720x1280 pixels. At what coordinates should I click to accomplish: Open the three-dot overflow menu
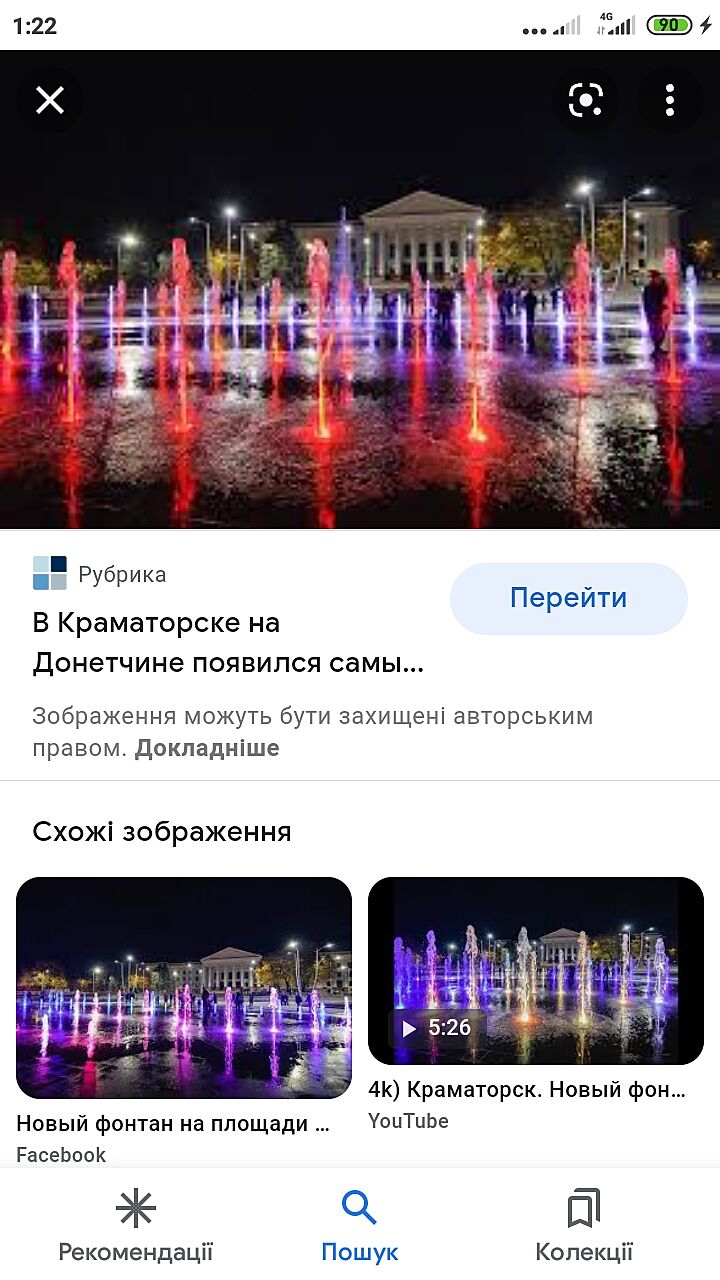[670, 100]
